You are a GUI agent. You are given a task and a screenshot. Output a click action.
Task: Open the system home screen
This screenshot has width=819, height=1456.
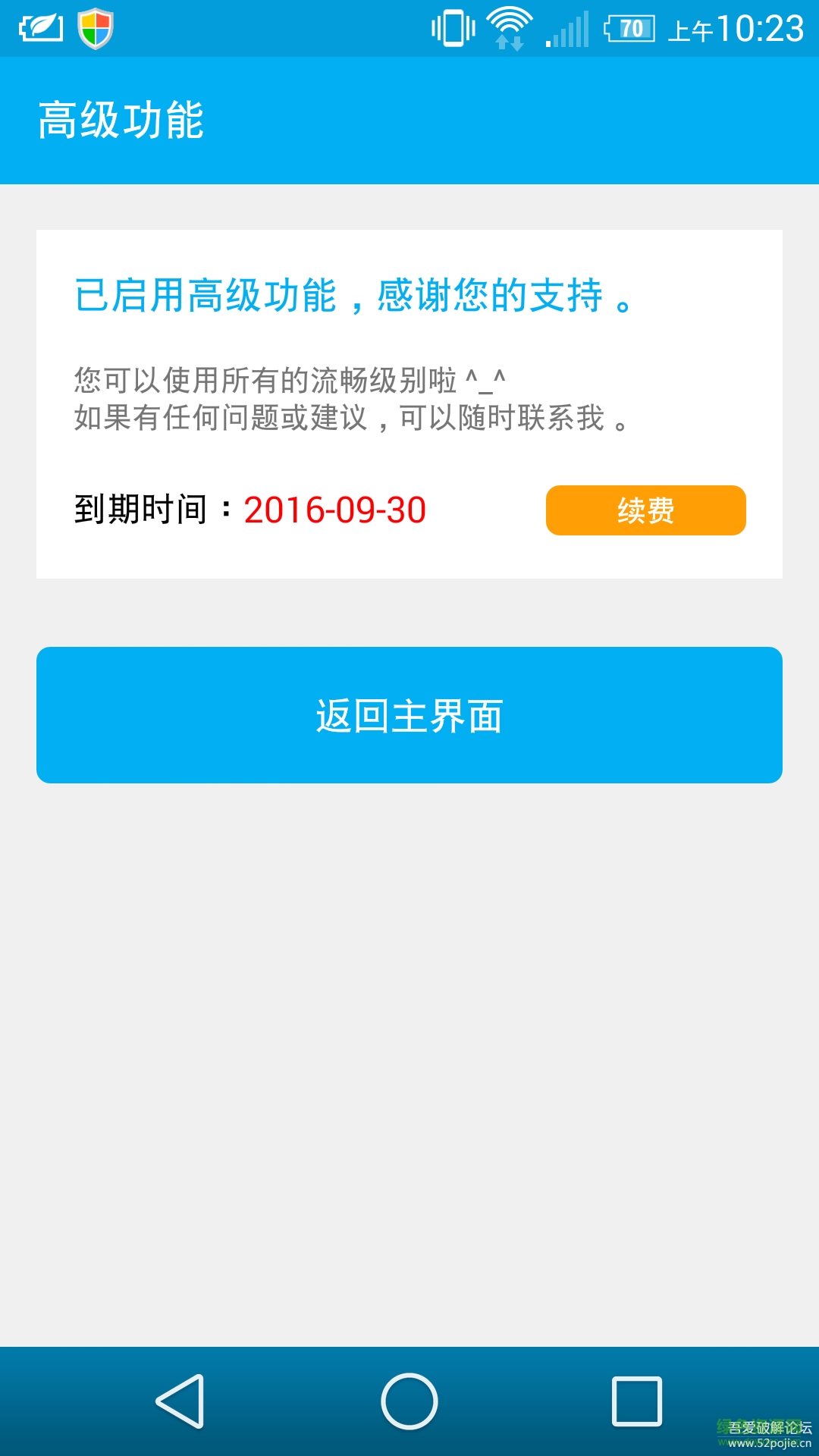[409, 1401]
